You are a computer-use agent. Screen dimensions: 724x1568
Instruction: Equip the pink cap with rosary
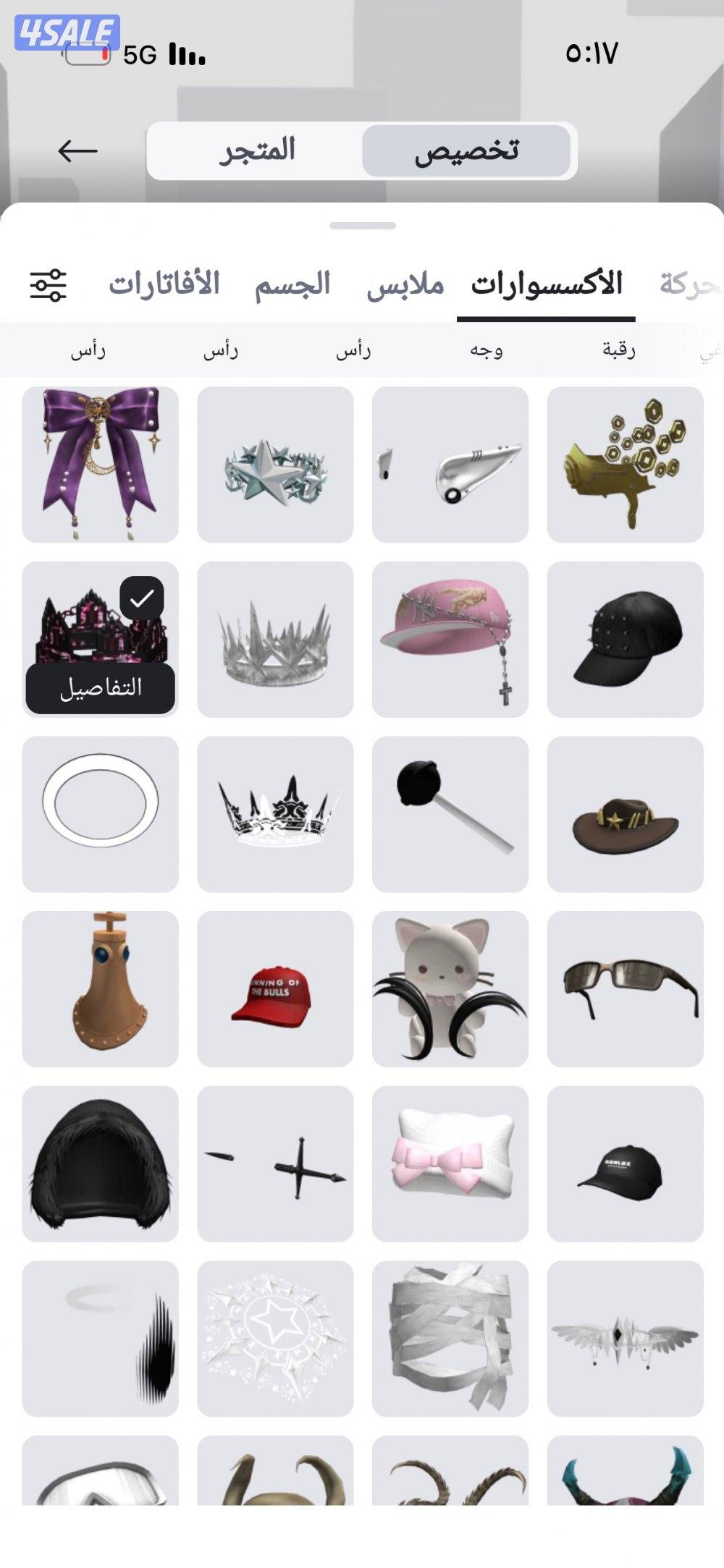(450, 640)
